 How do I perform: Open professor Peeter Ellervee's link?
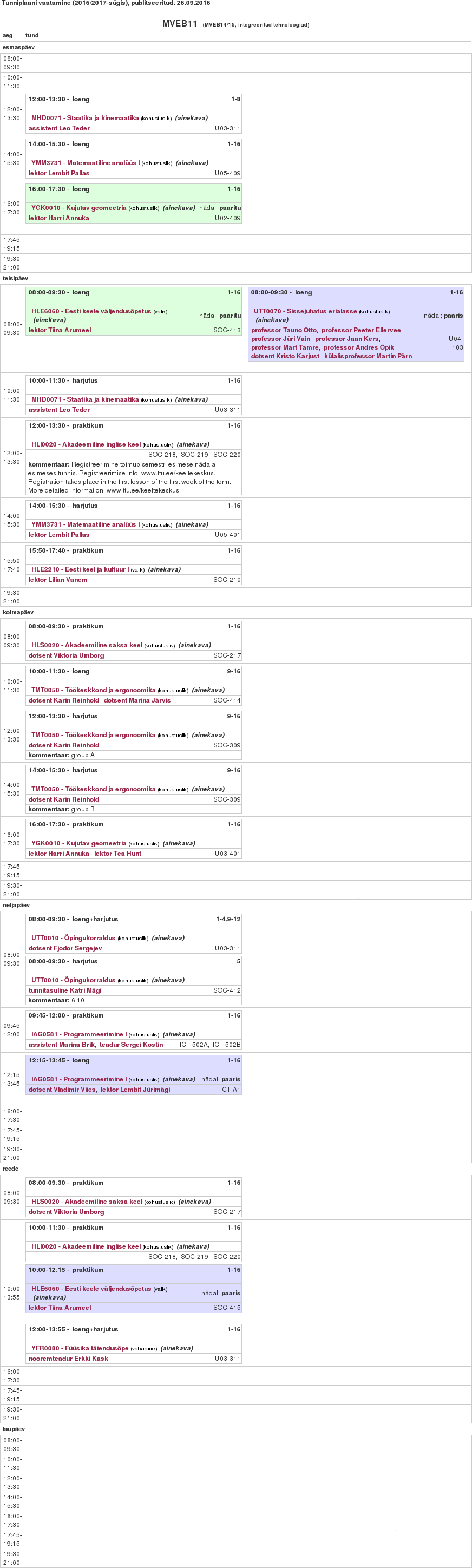(361, 330)
